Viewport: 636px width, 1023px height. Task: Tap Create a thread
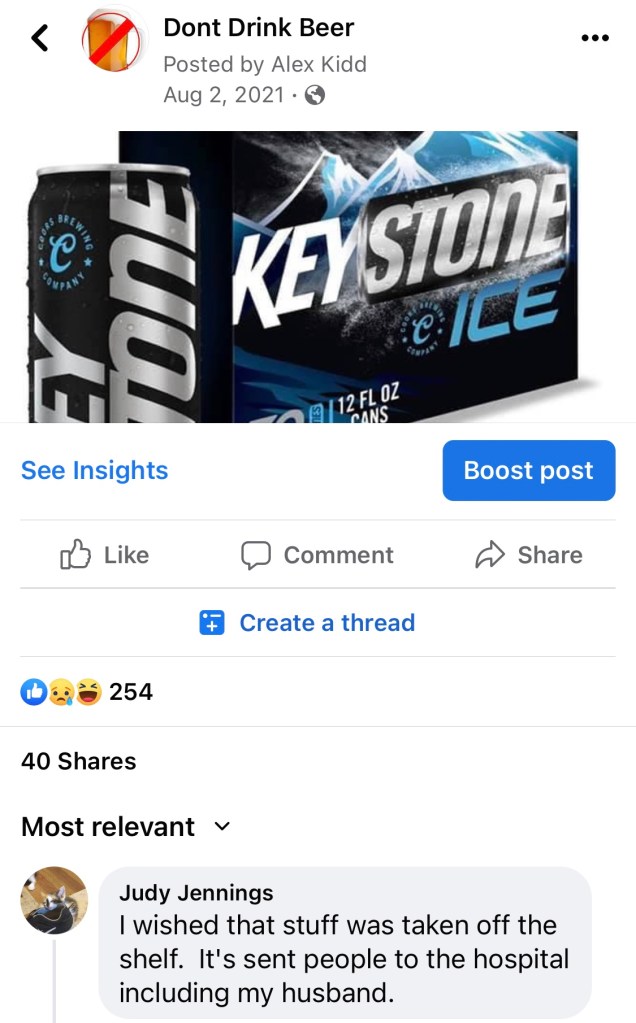[x=308, y=623]
